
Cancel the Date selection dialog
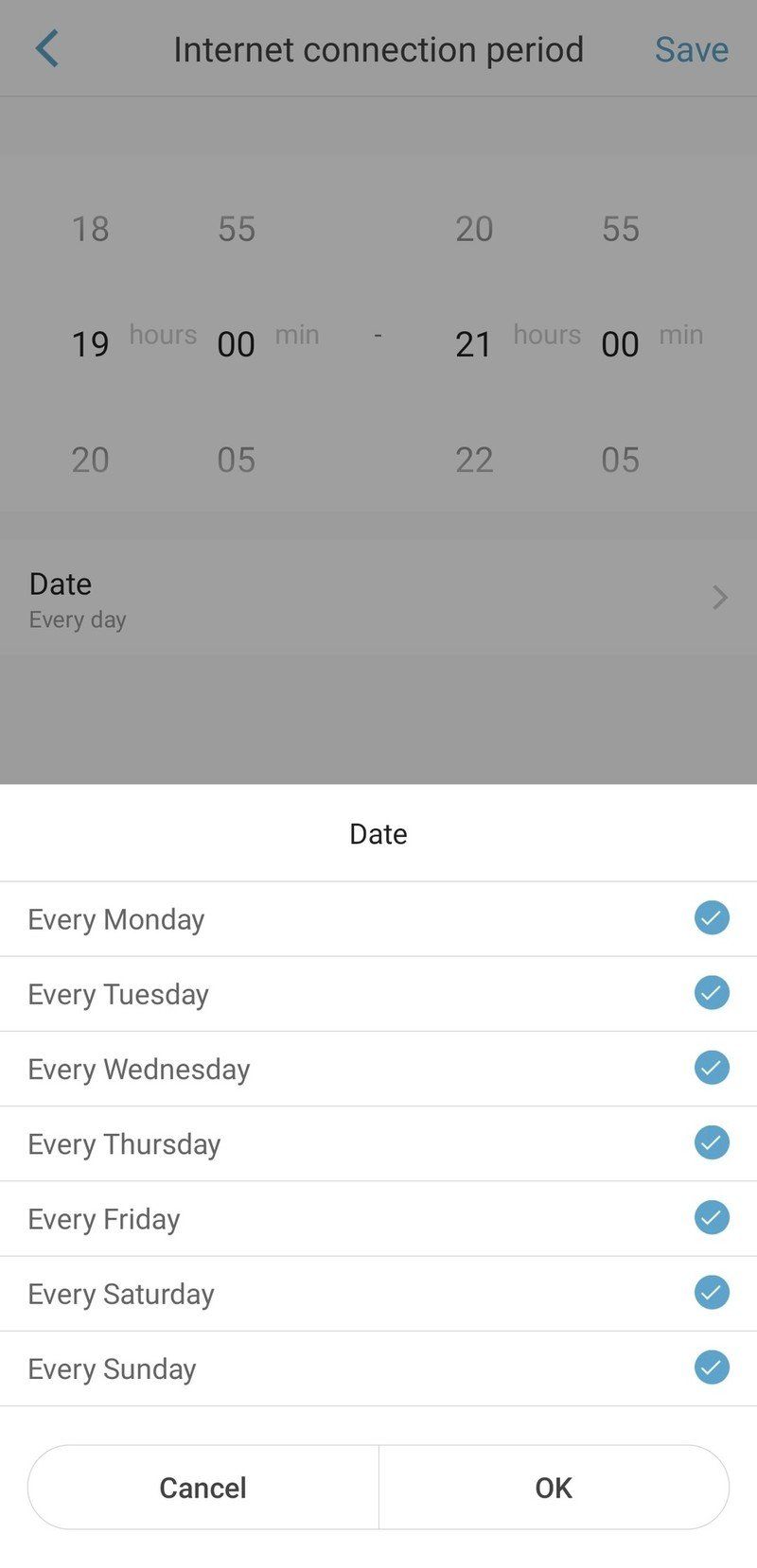202,1487
